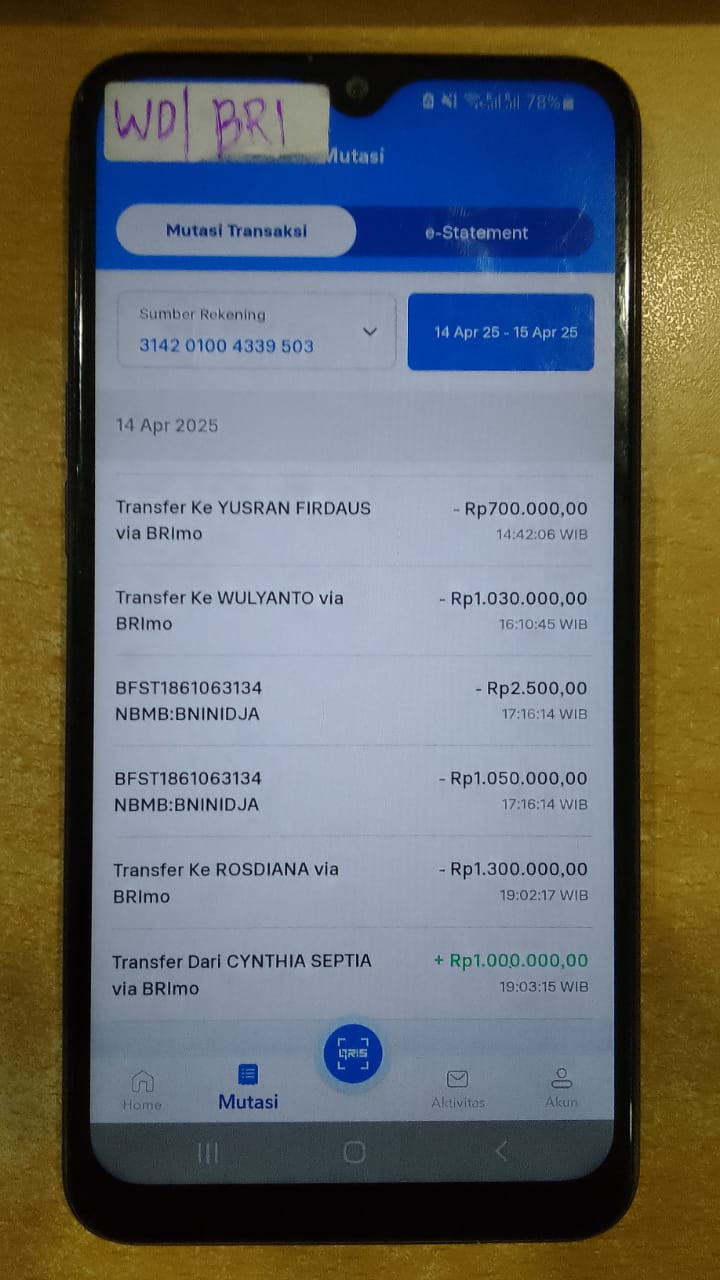This screenshot has height=1280, width=720.
Task: Open the transfer to ROSDIANA transaction
Action: point(351,882)
